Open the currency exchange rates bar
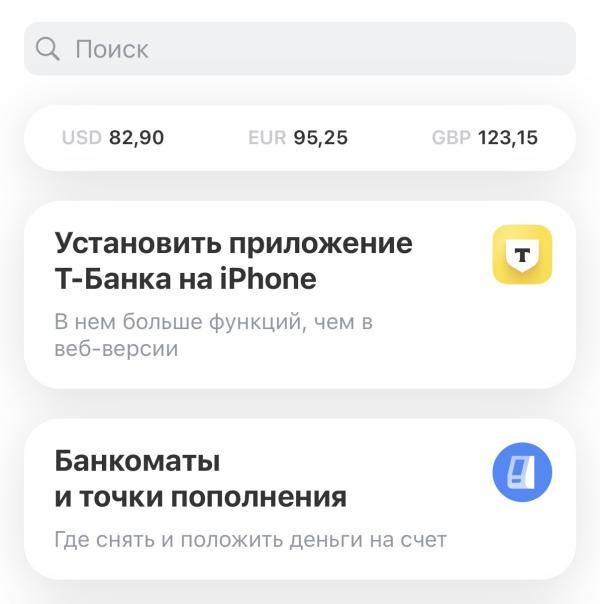Screen dimensions: 600x604 pos(300,138)
